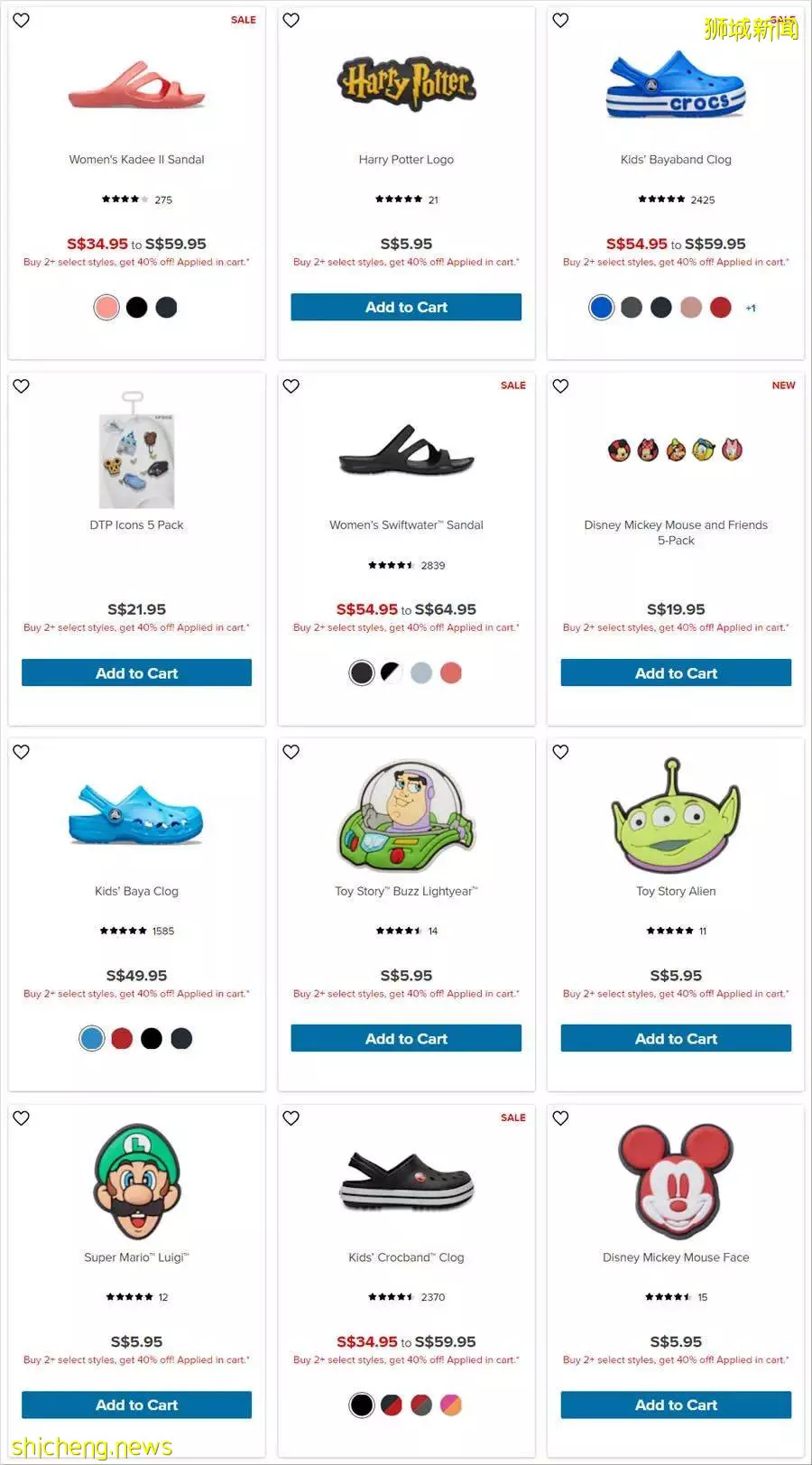812x1465 pixels.
Task: Open Kids' Baya Clog product image
Action: point(136,814)
